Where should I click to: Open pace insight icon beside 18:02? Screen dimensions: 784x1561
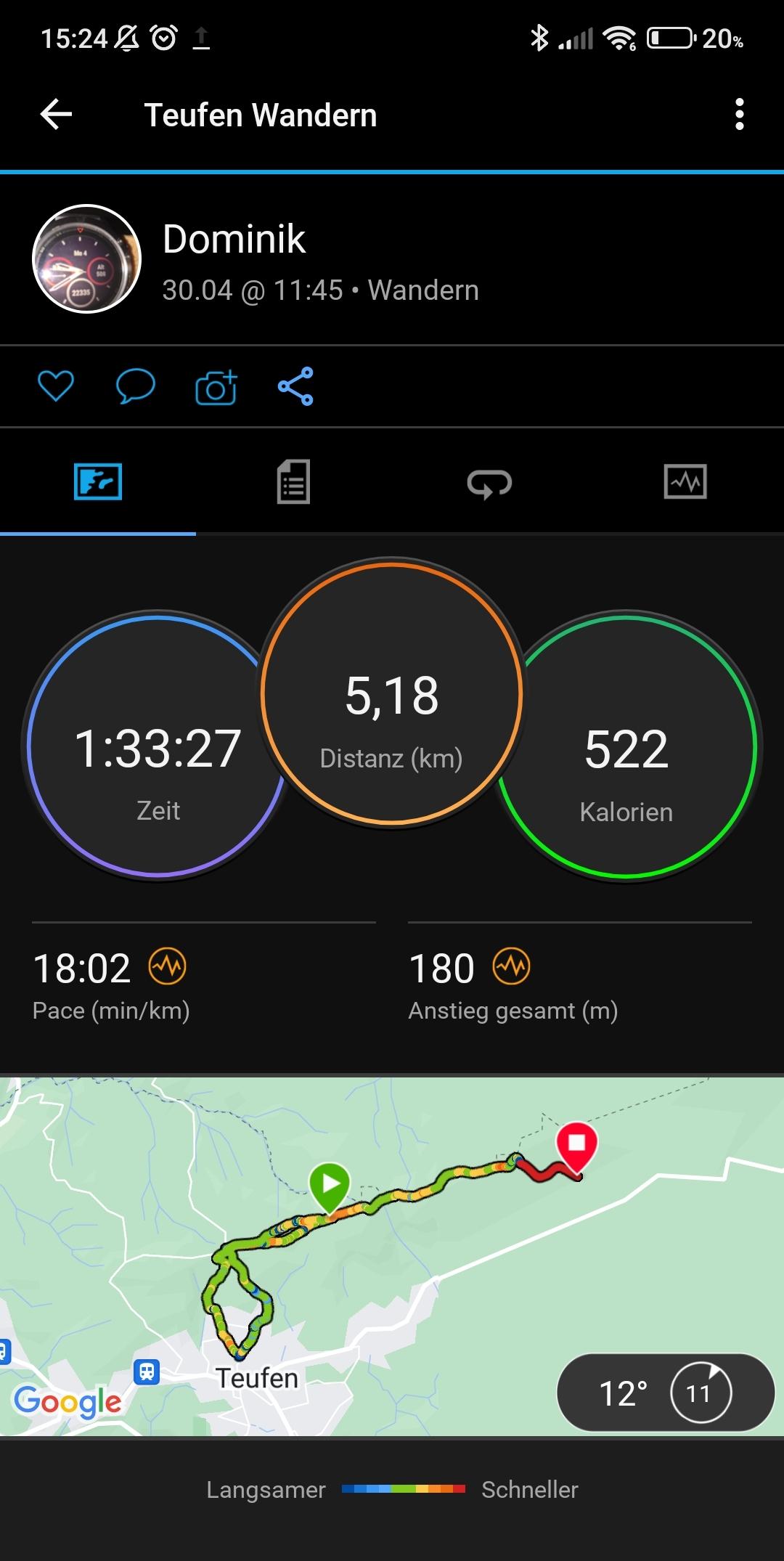(x=168, y=967)
